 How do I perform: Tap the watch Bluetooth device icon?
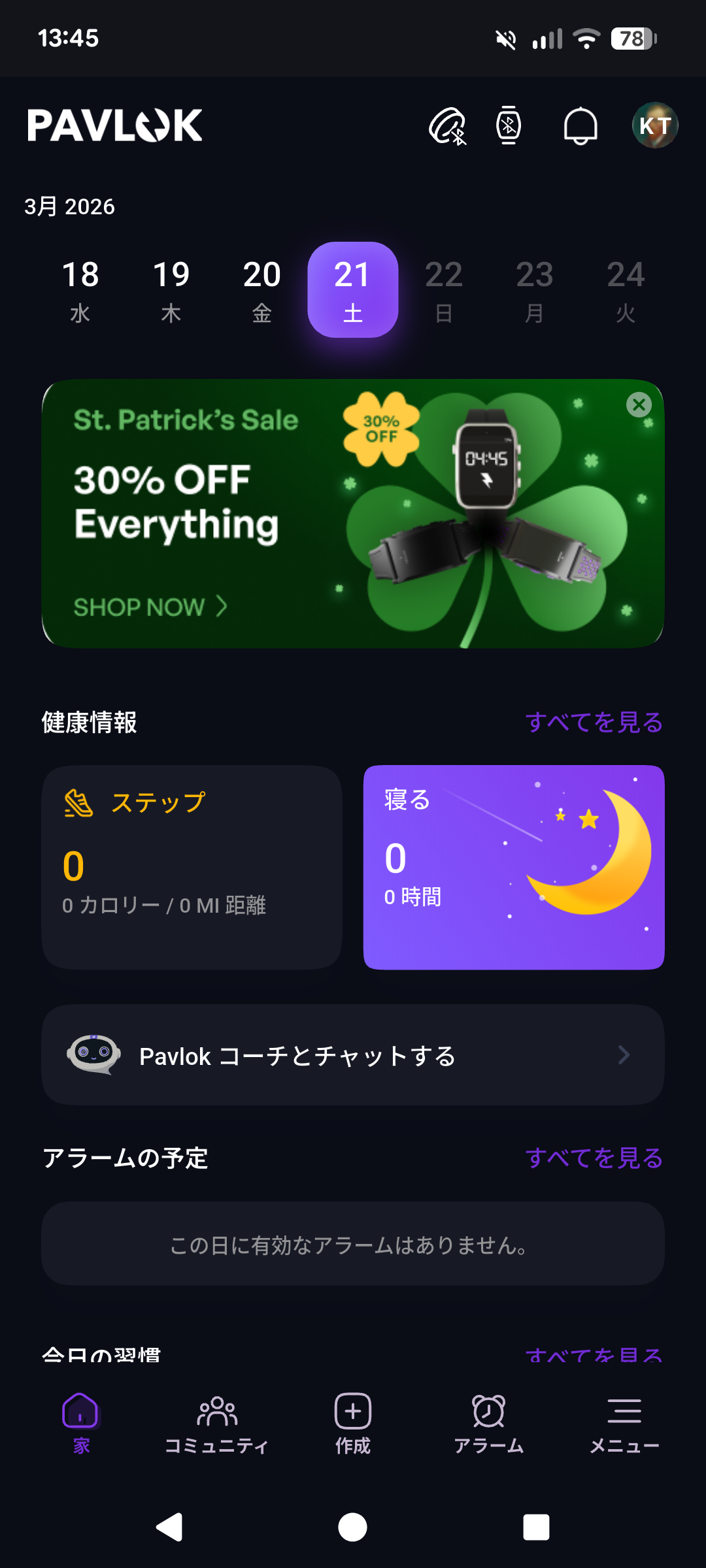pos(509,125)
